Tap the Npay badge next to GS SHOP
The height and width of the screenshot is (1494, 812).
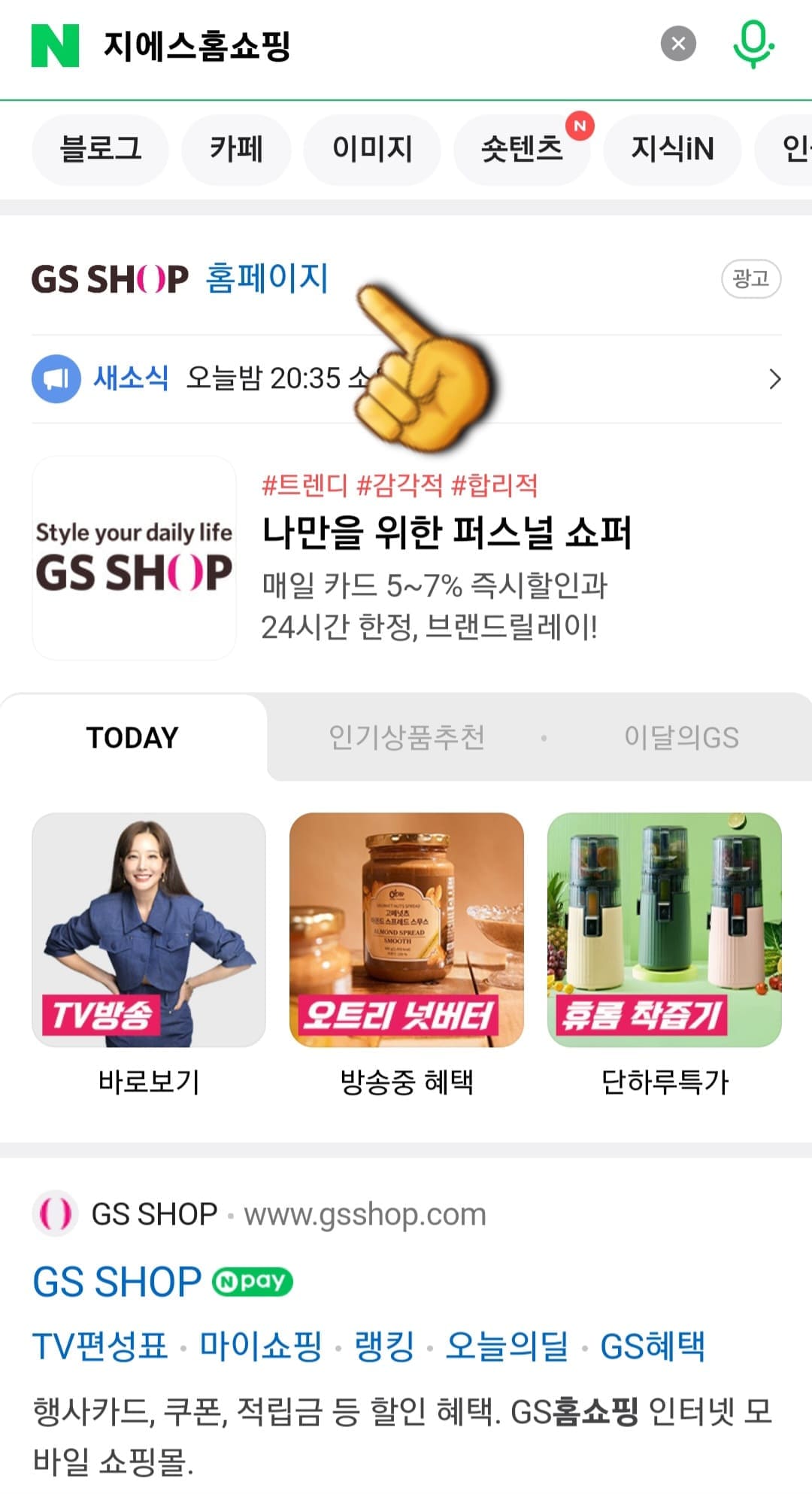(x=252, y=1281)
